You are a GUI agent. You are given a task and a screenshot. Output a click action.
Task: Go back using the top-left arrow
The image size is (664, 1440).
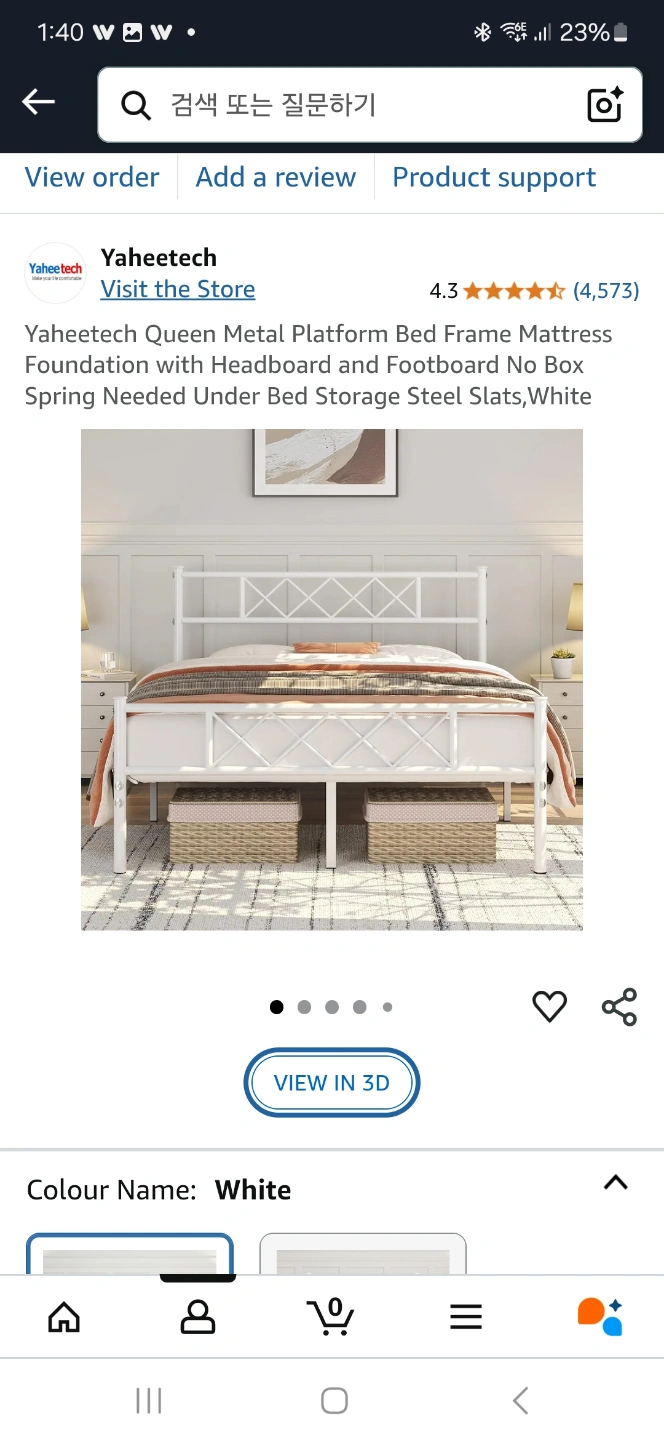[x=38, y=102]
